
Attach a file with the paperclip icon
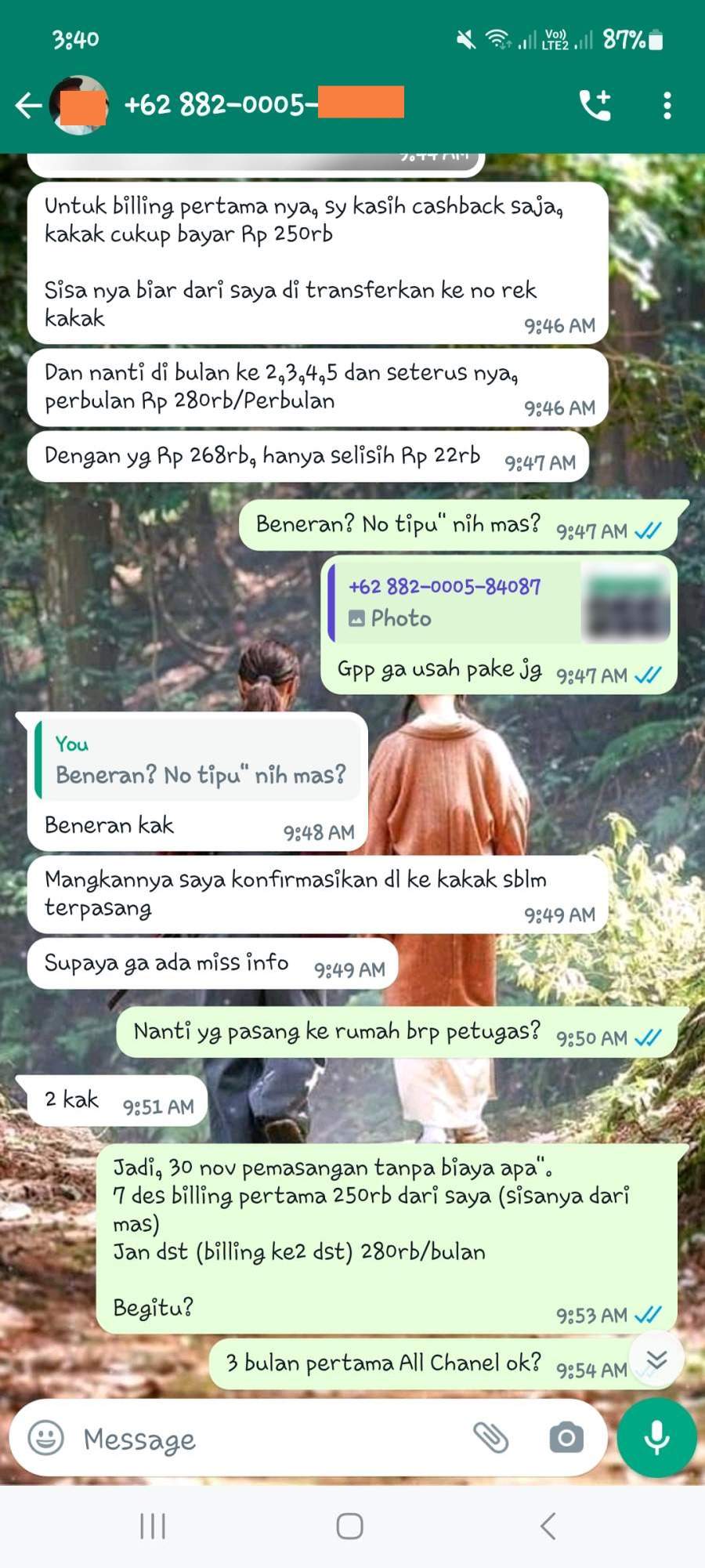(x=491, y=1438)
